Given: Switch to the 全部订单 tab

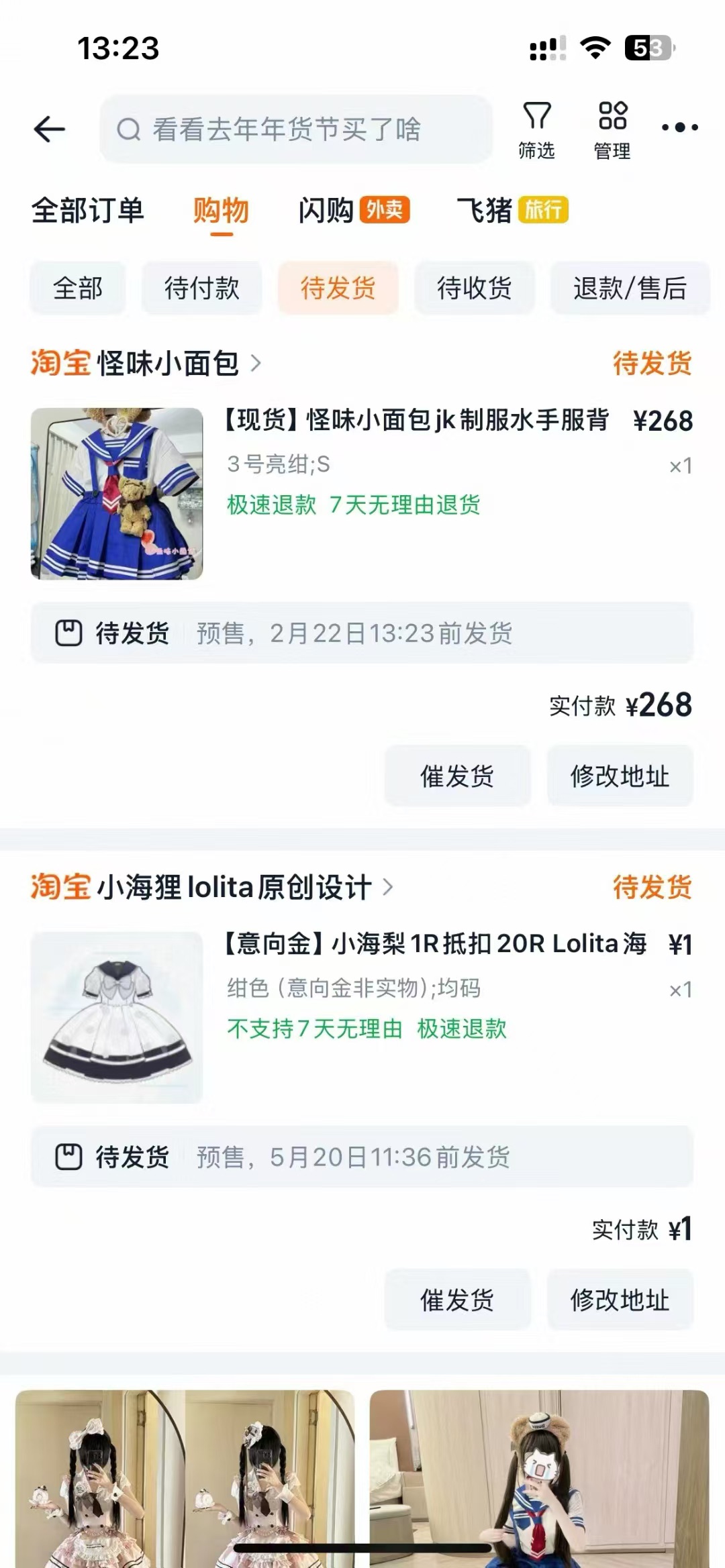Looking at the screenshot, I should (x=88, y=211).
